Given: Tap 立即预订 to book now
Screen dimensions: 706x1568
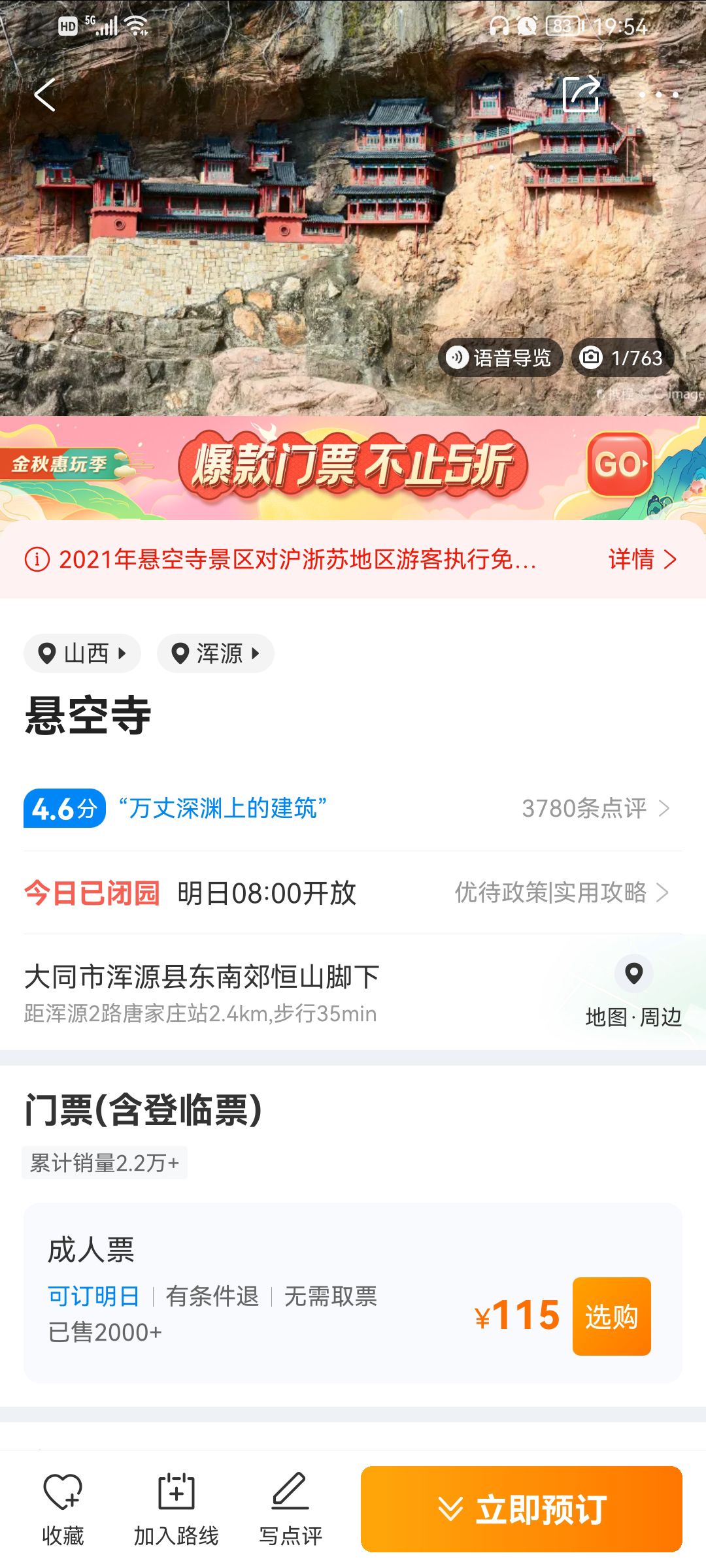Looking at the screenshot, I should (x=522, y=1509).
